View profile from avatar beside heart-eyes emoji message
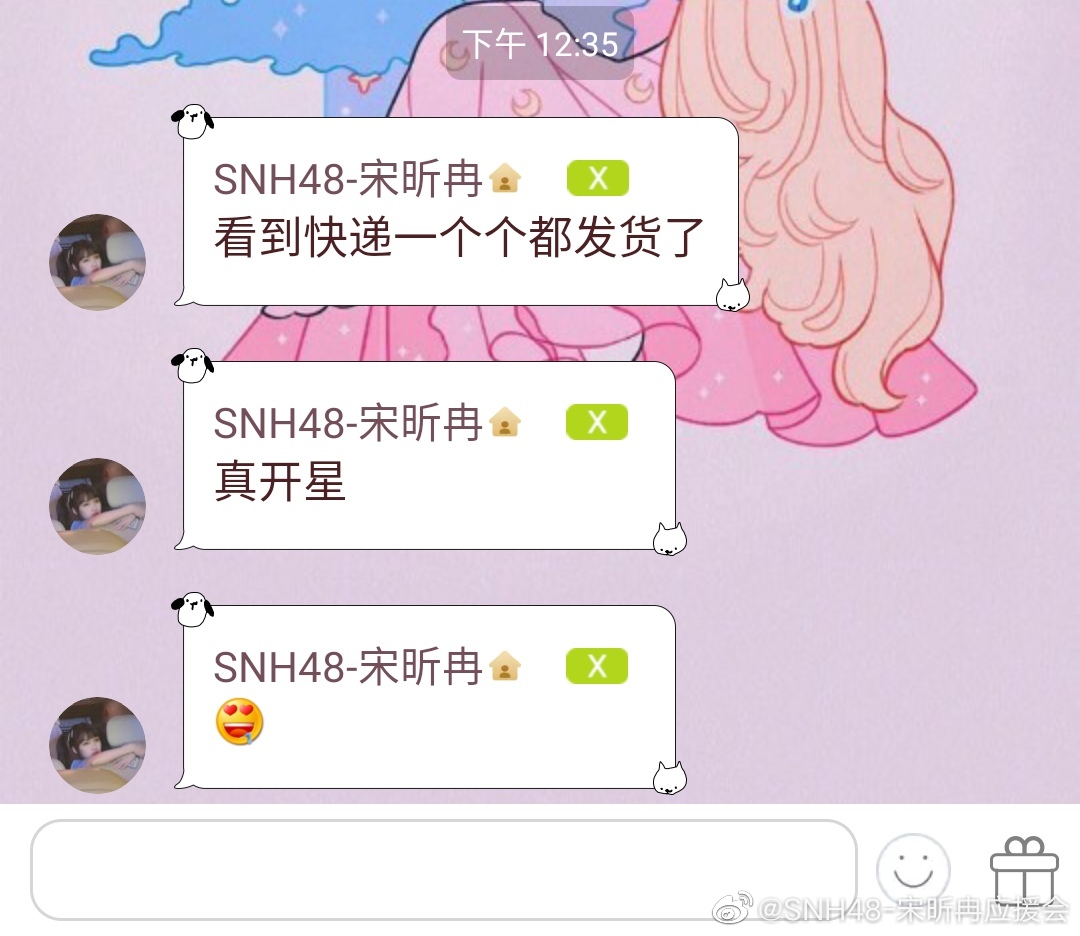Viewport: 1080px width, 936px height. click(x=98, y=746)
